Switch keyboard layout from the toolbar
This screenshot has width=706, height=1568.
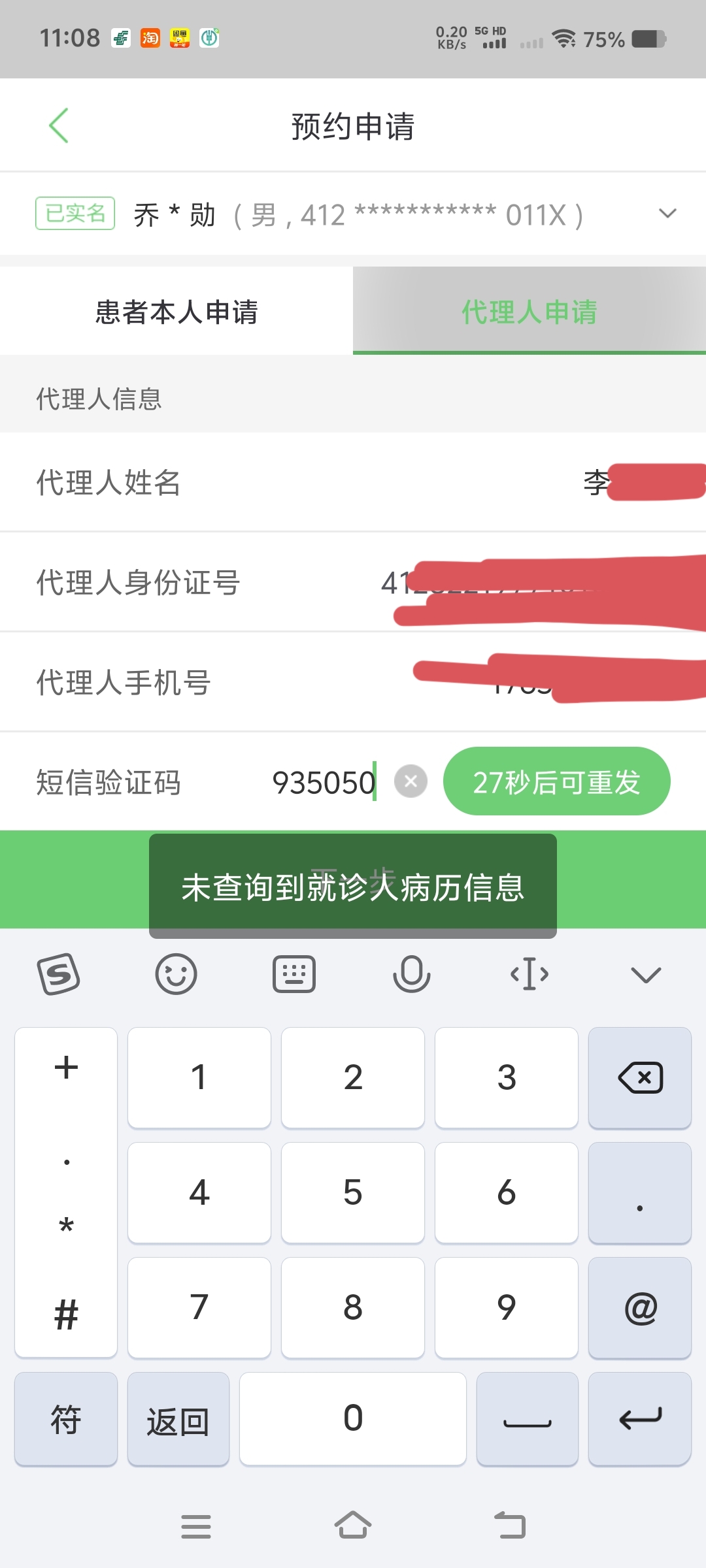click(x=294, y=974)
